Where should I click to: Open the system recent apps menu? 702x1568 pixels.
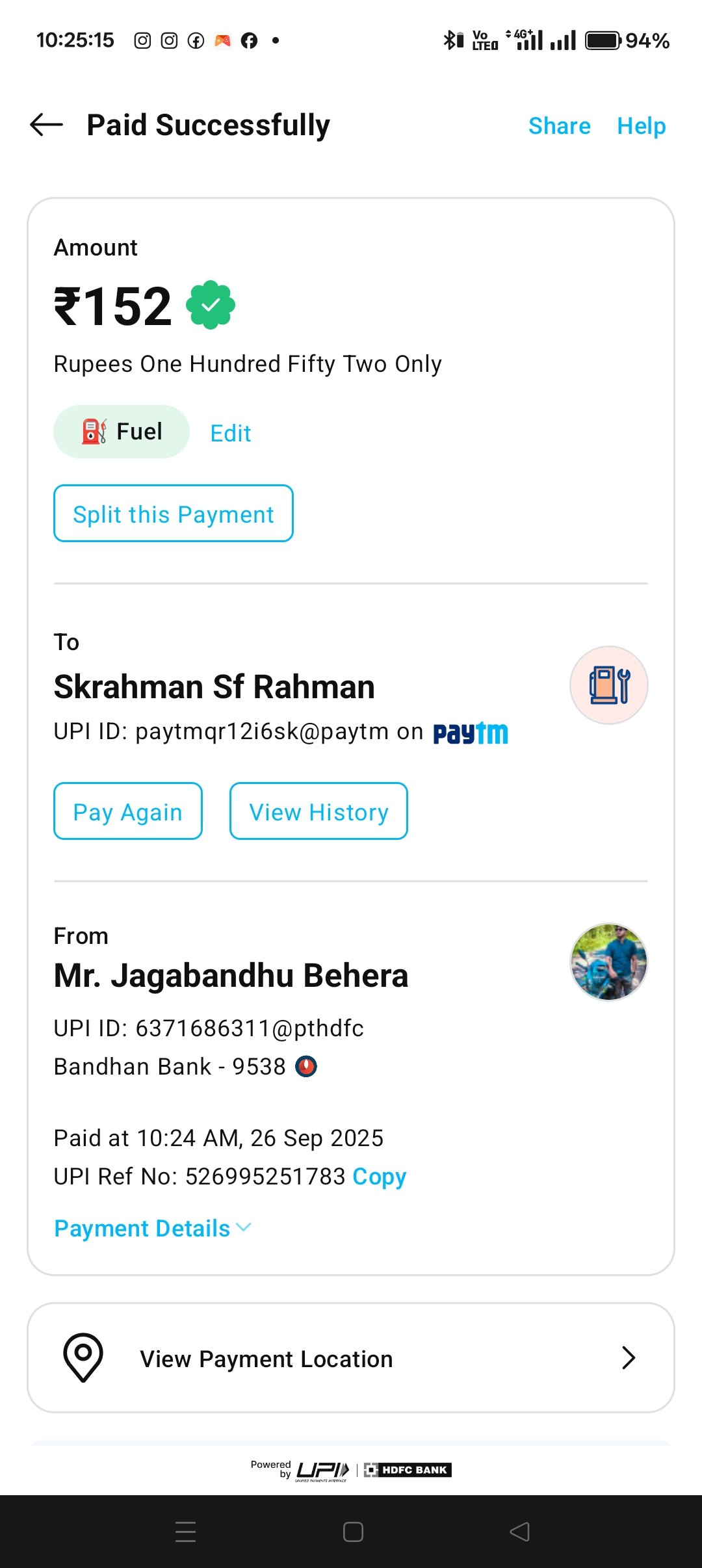[186, 1532]
